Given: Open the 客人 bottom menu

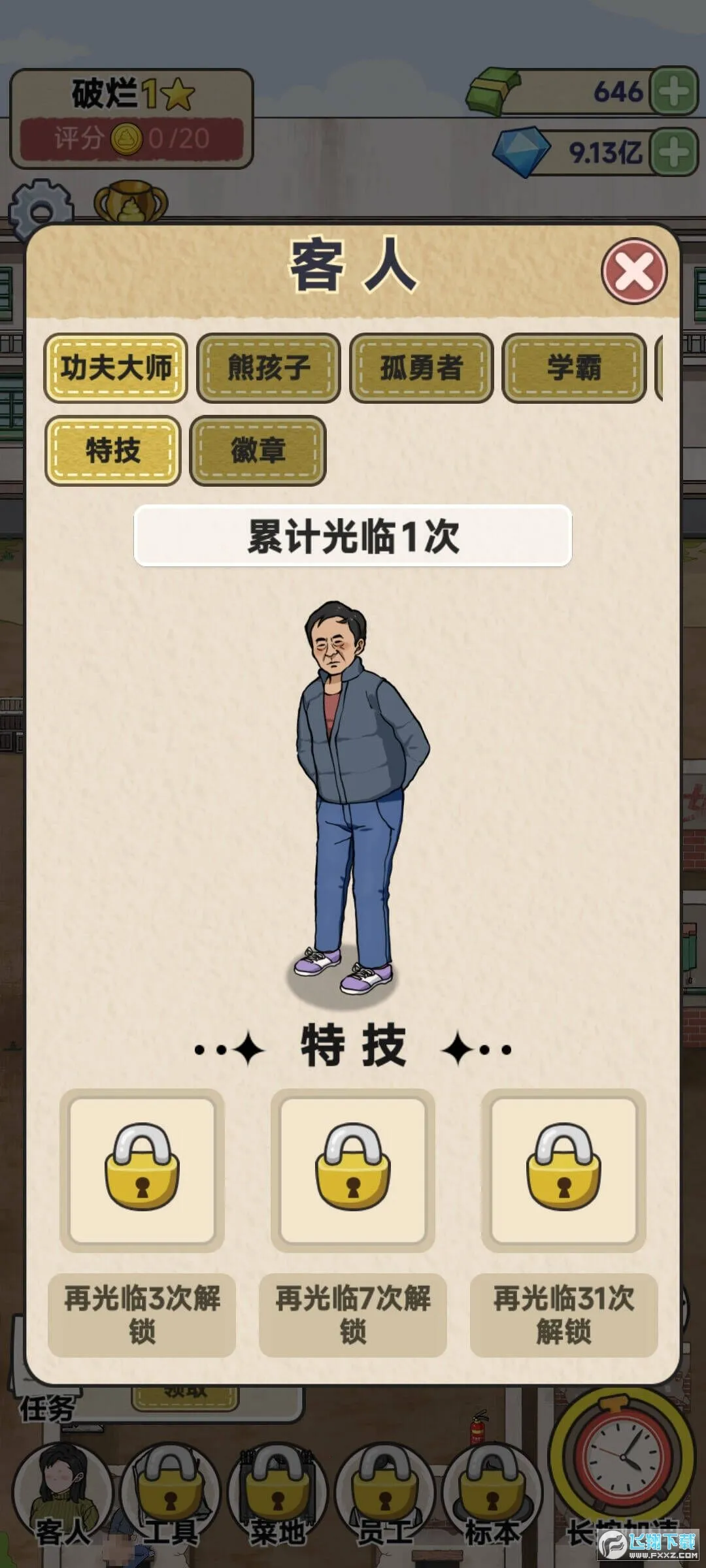Looking at the screenshot, I should tap(62, 1496).
